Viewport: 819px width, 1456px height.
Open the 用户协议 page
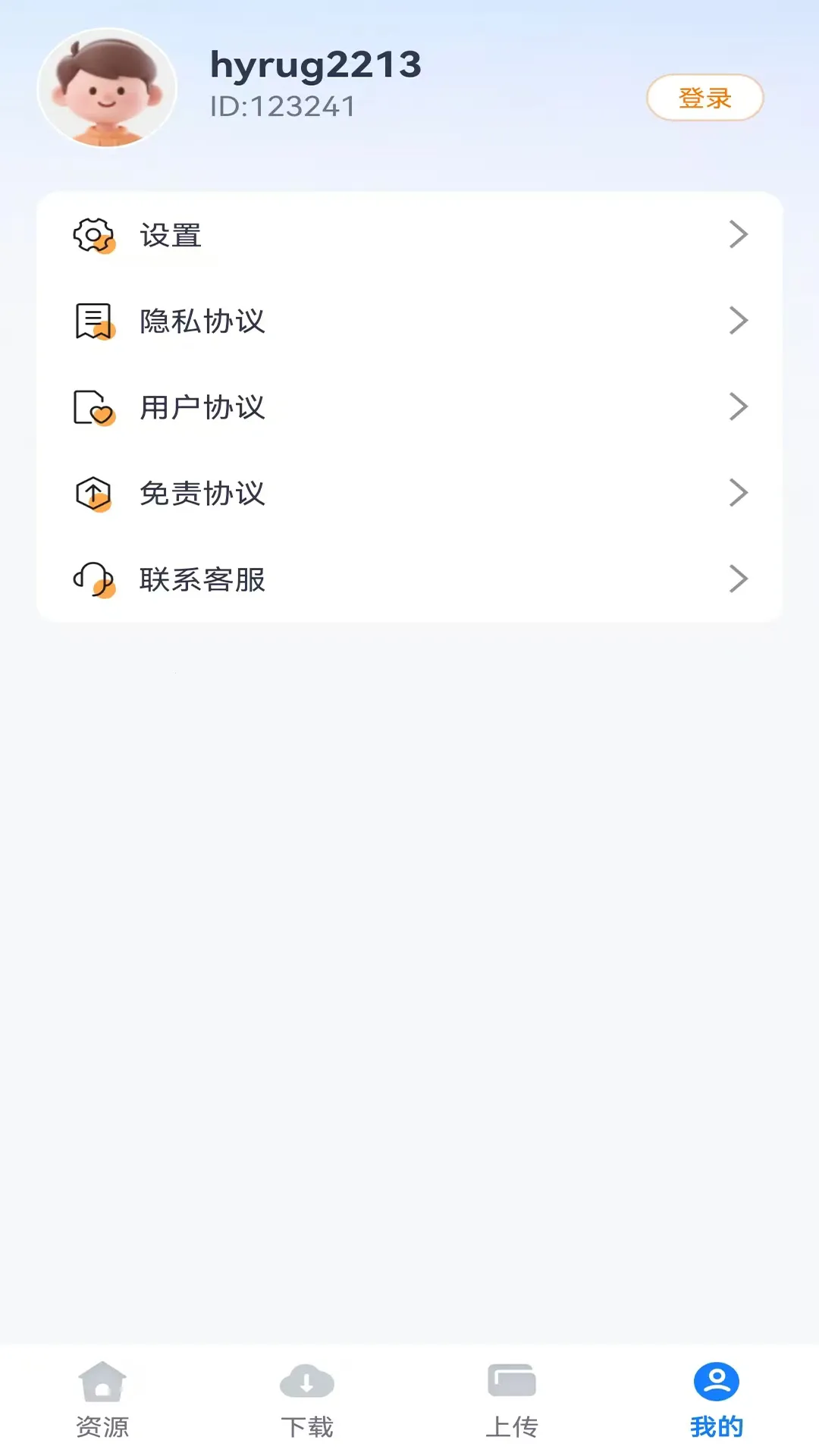point(203,407)
